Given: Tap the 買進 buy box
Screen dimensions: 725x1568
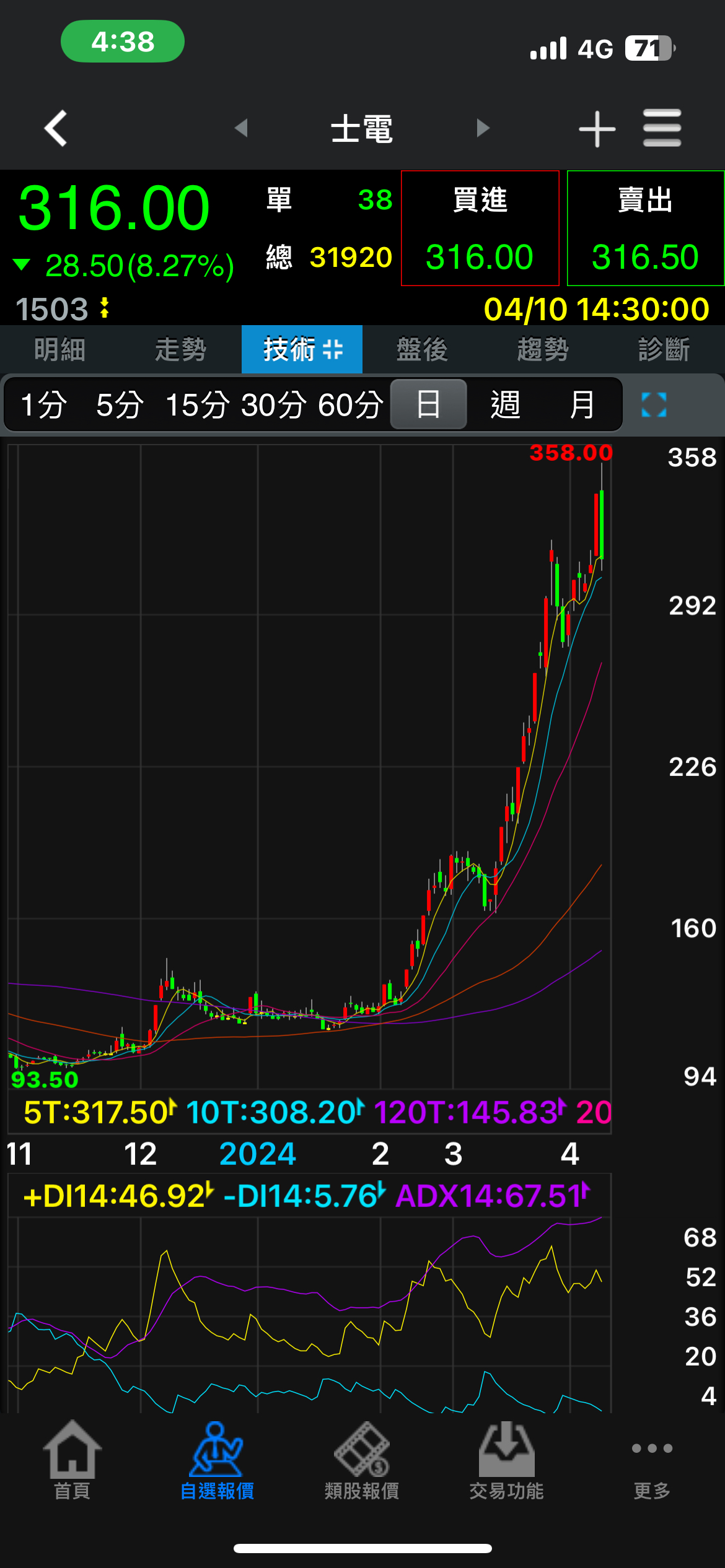Looking at the screenshot, I should point(480,229).
